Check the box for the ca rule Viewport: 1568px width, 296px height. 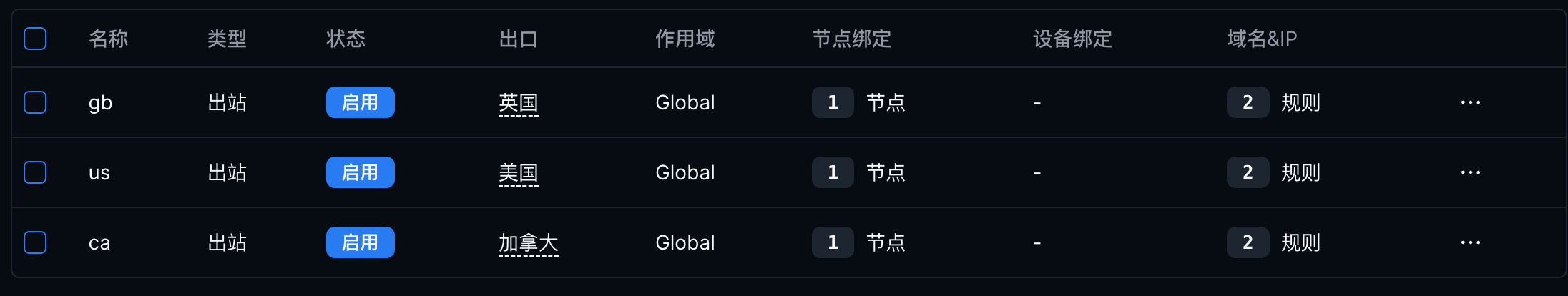click(x=35, y=242)
